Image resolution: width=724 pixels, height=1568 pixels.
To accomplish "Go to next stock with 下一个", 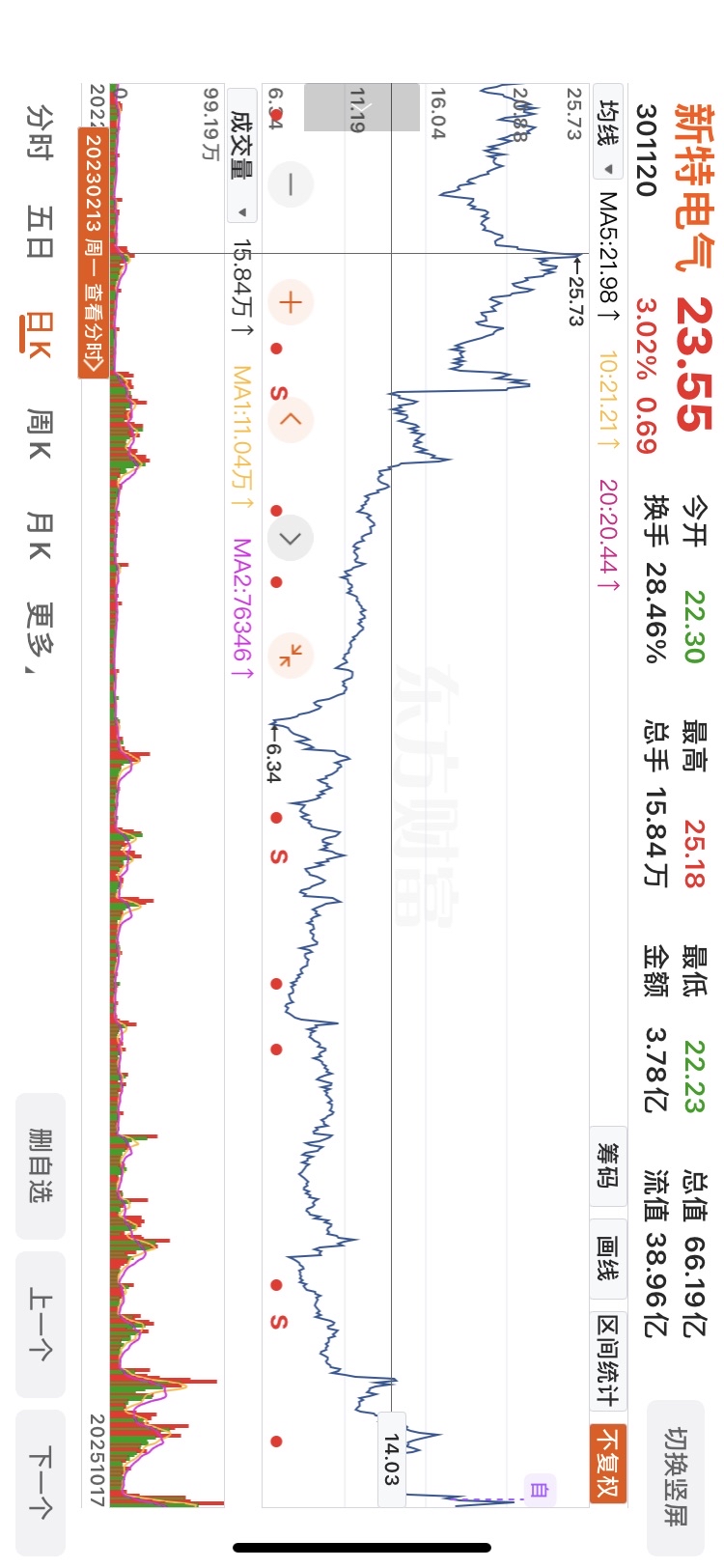I will pyautogui.click(x=41, y=1482).
